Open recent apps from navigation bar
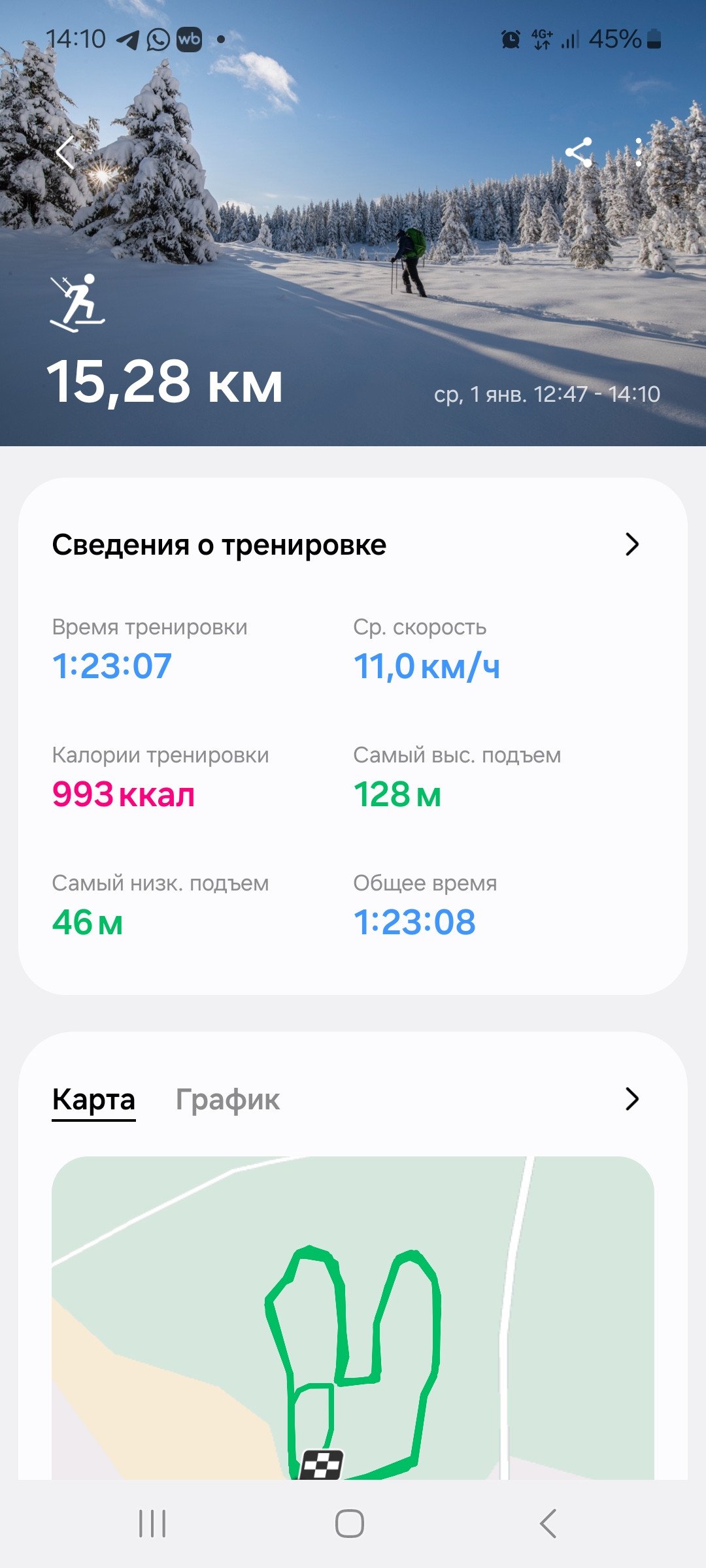The height and width of the screenshot is (1568, 706). [152, 1524]
